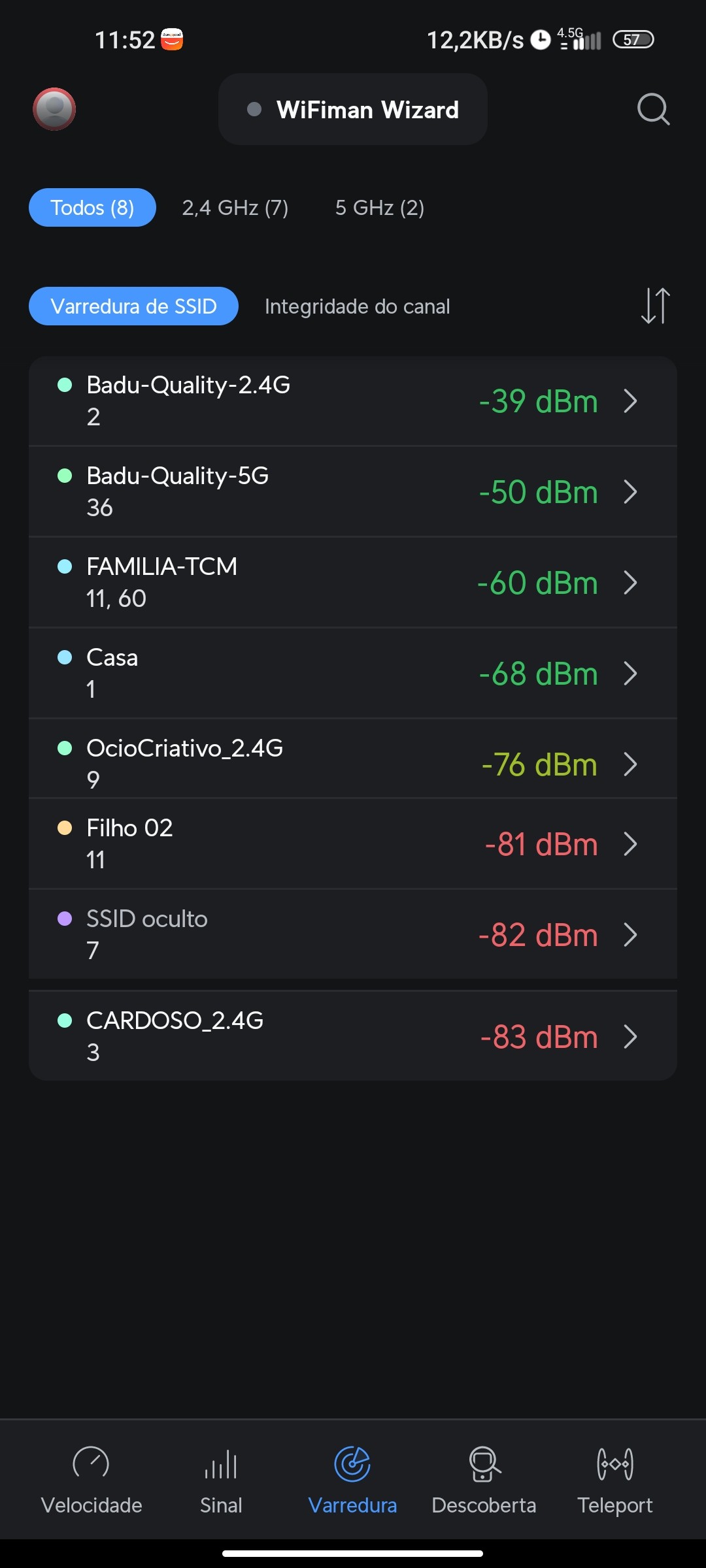Filter by 2,4 GHz networks

235,208
